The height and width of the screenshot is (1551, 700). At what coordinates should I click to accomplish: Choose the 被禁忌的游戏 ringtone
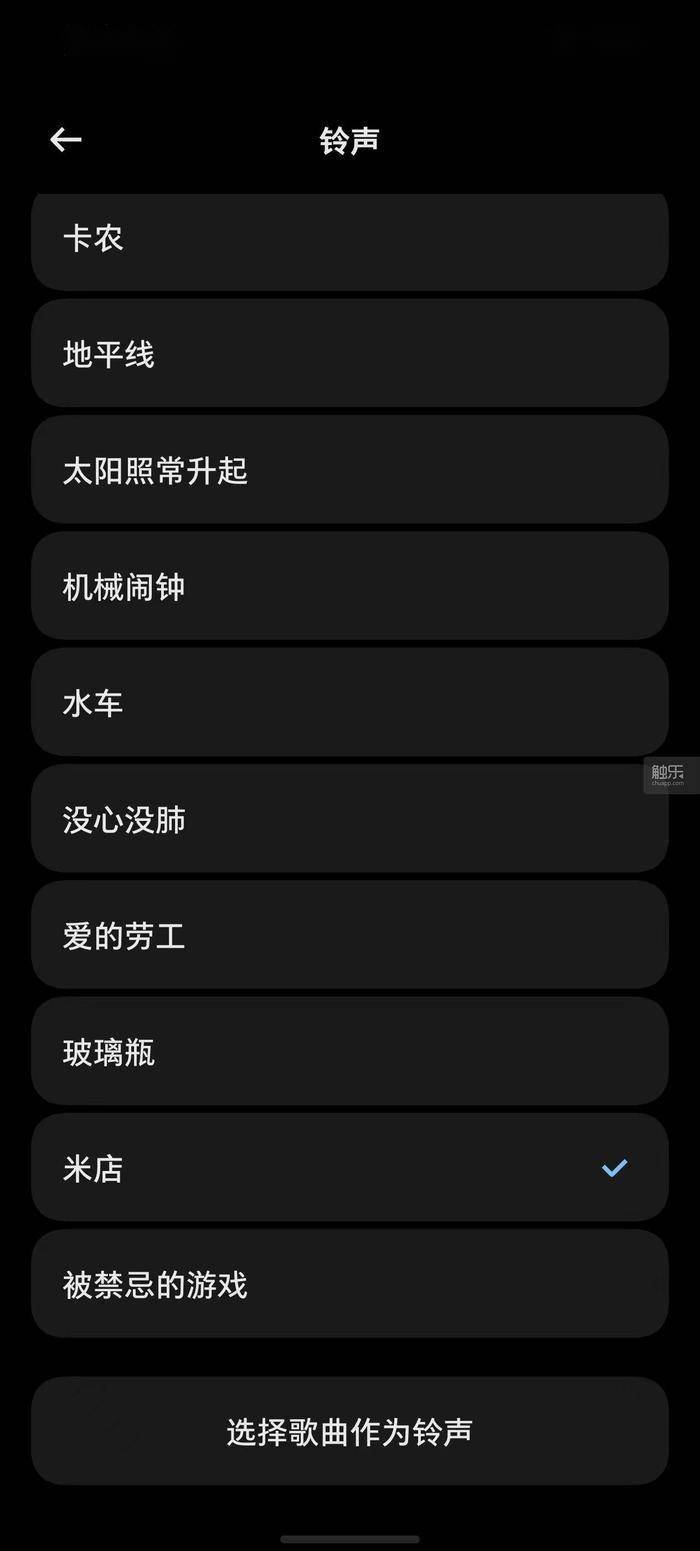tap(349, 1284)
